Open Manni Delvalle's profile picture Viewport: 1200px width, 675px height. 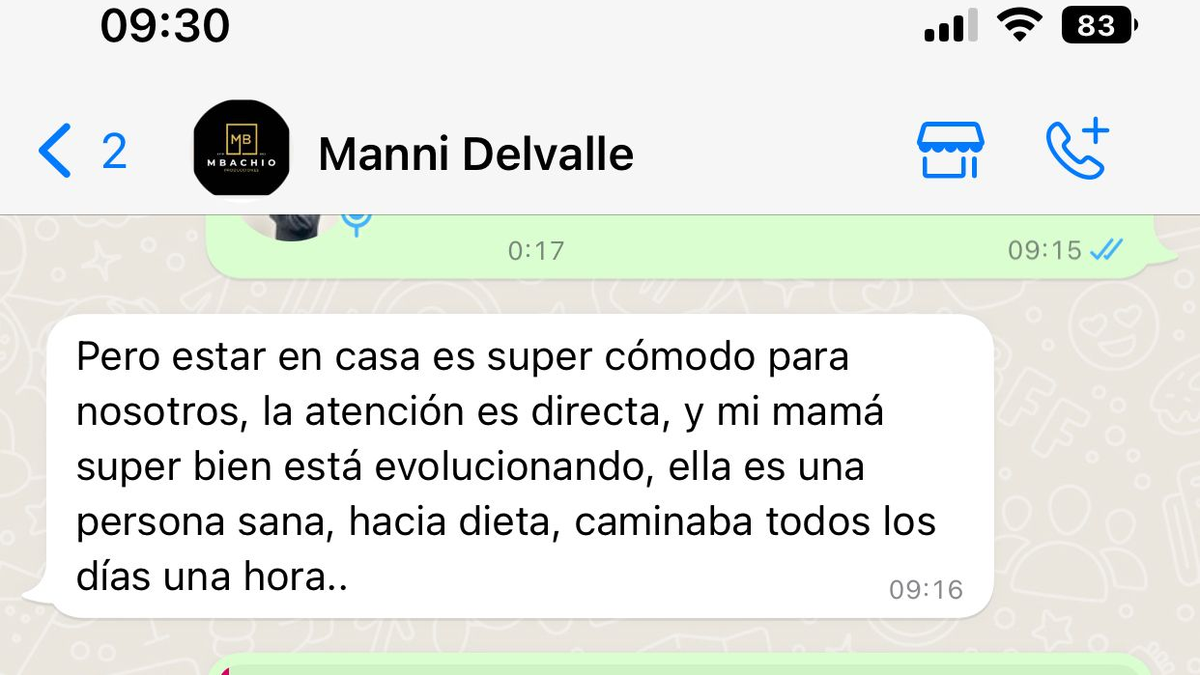click(x=241, y=150)
